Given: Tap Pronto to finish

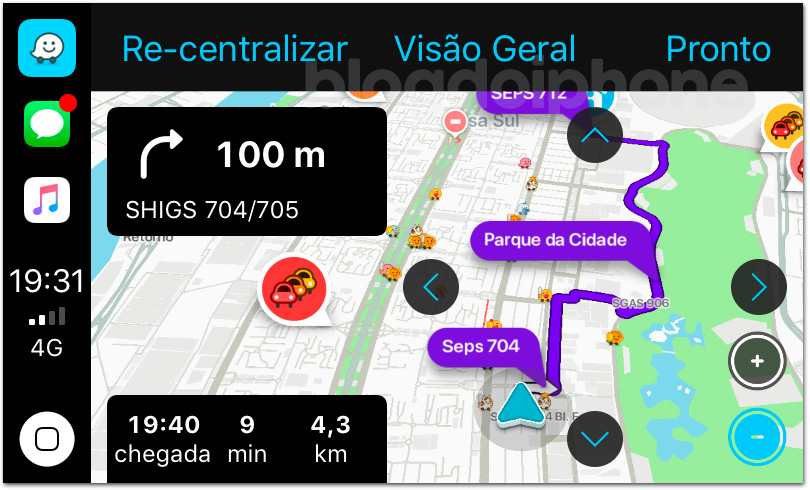Looking at the screenshot, I should pyautogui.click(x=718, y=49).
